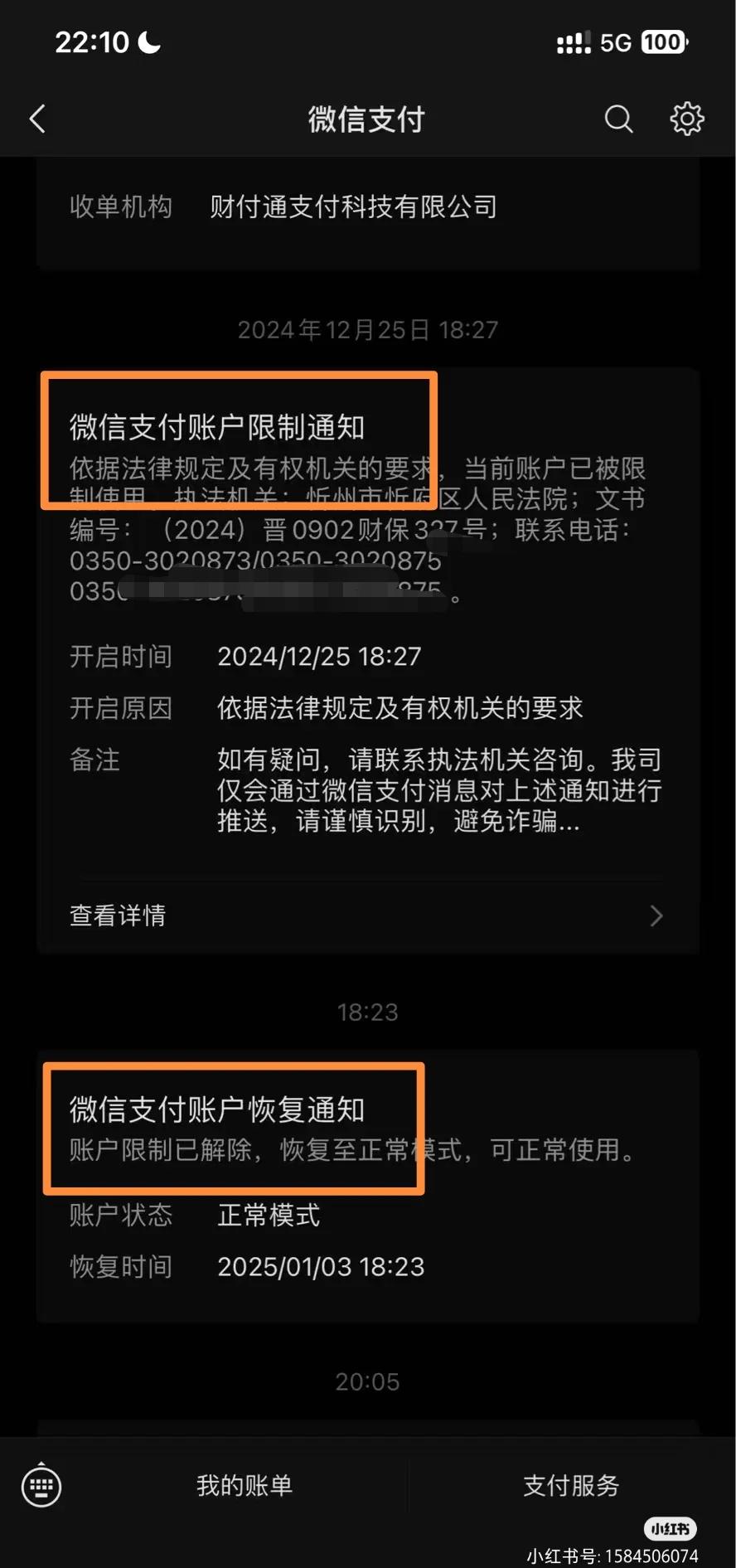736x1568 pixels.
Task: Switch to the 支付服务 tab
Action: pyautogui.click(x=571, y=1486)
